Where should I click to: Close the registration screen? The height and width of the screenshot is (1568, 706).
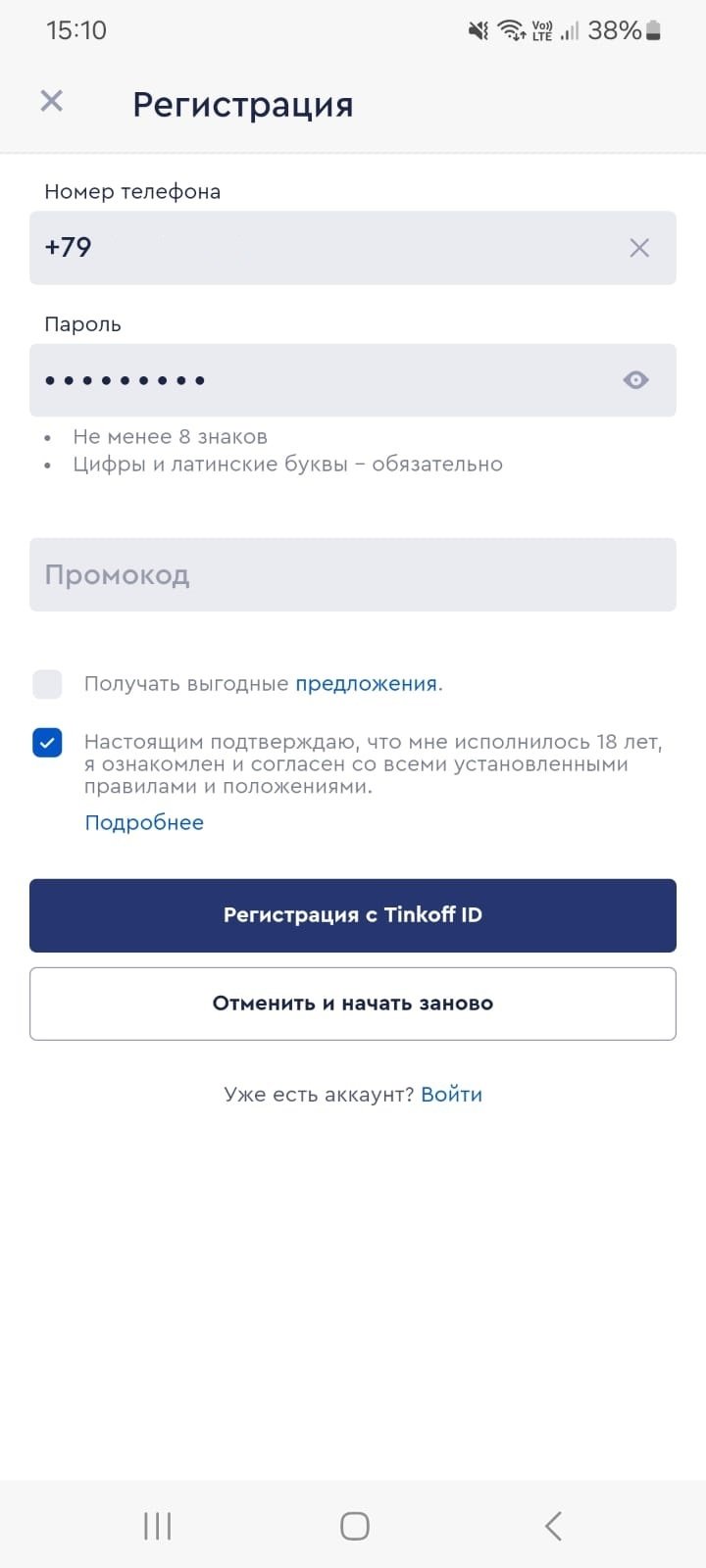[51, 101]
